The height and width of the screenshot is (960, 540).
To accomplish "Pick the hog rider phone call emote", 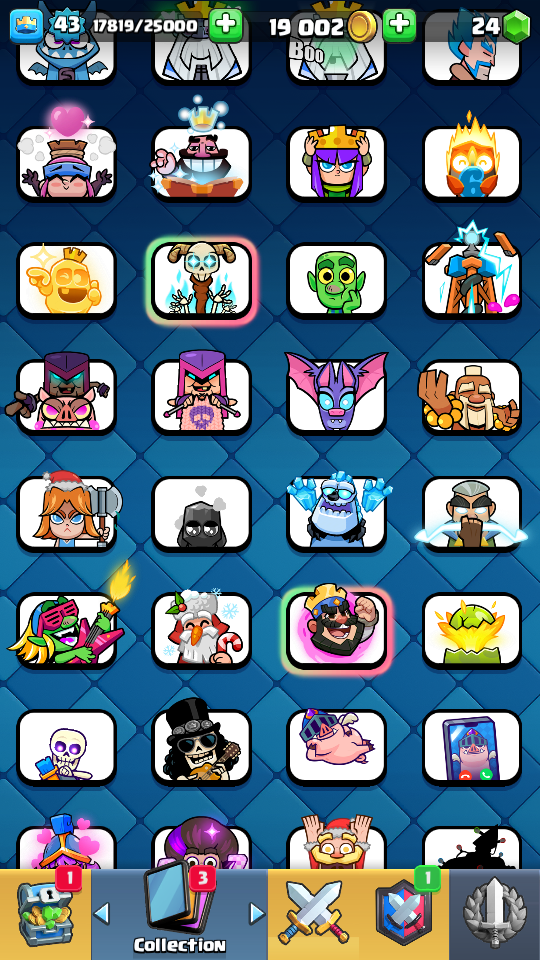I will tap(471, 746).
